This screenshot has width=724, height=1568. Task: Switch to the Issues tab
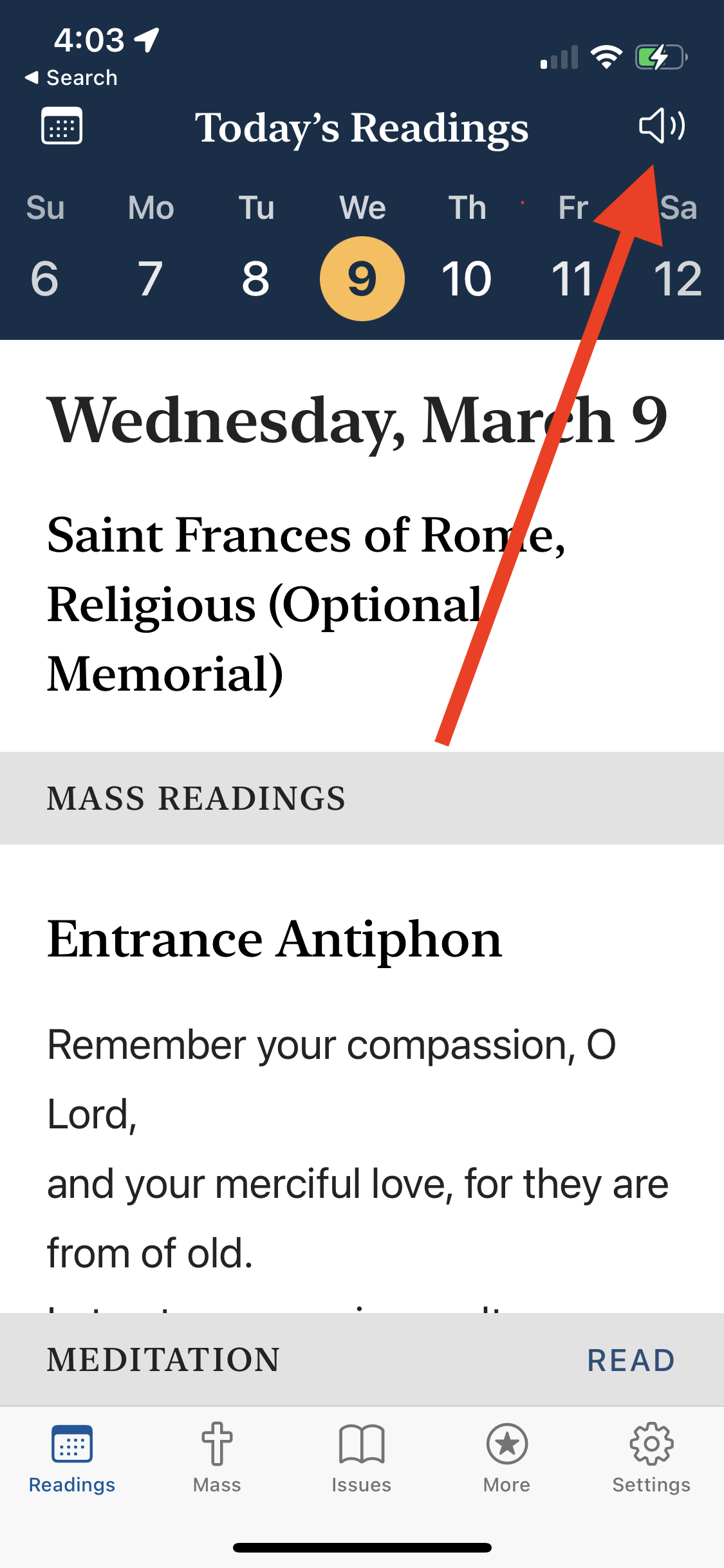coord(362,1457)
